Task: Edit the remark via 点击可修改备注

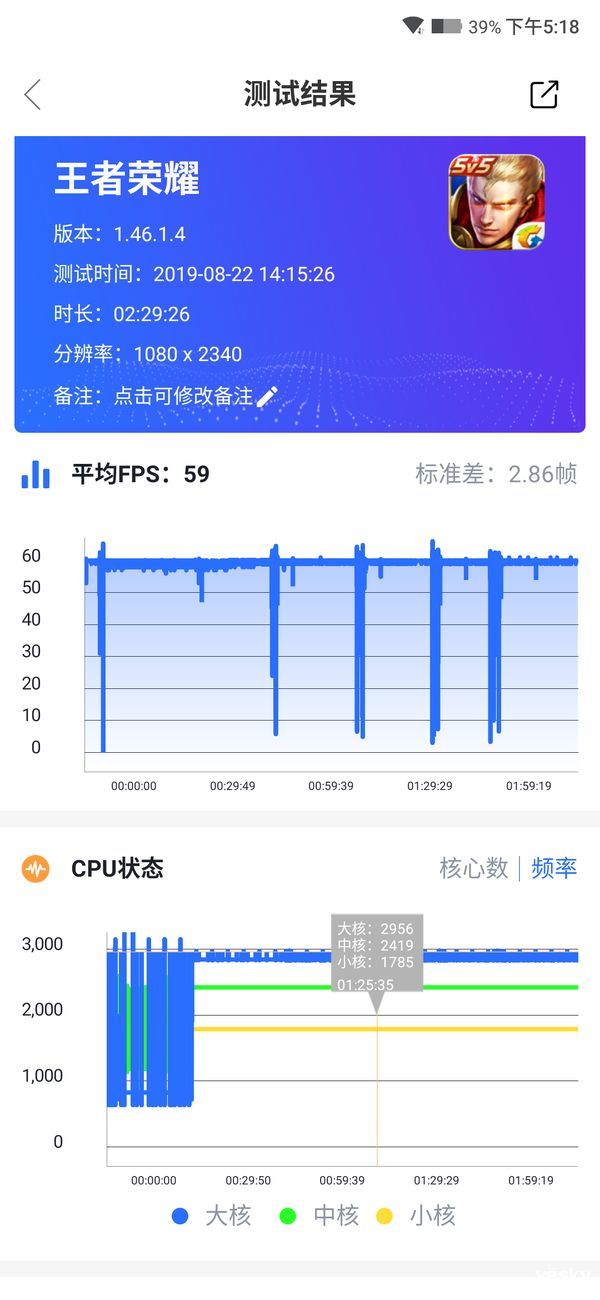Action: pos(195,396)
